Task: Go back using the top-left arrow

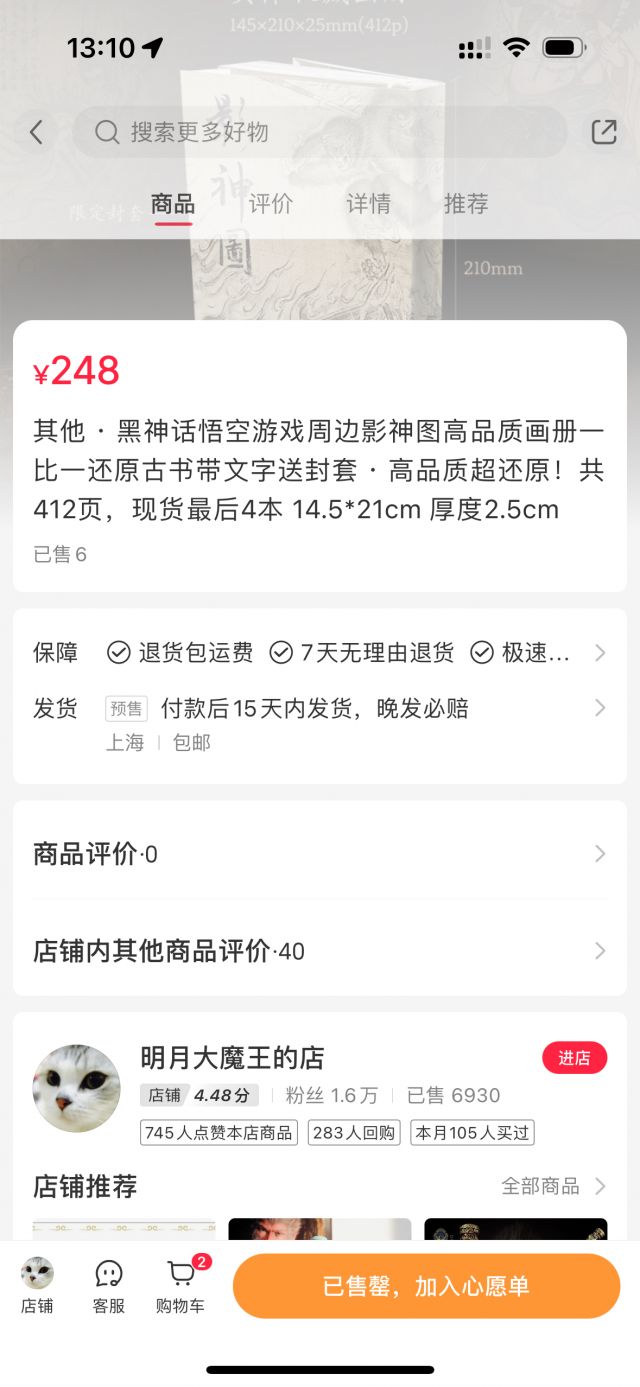Action: click(36, 132)
